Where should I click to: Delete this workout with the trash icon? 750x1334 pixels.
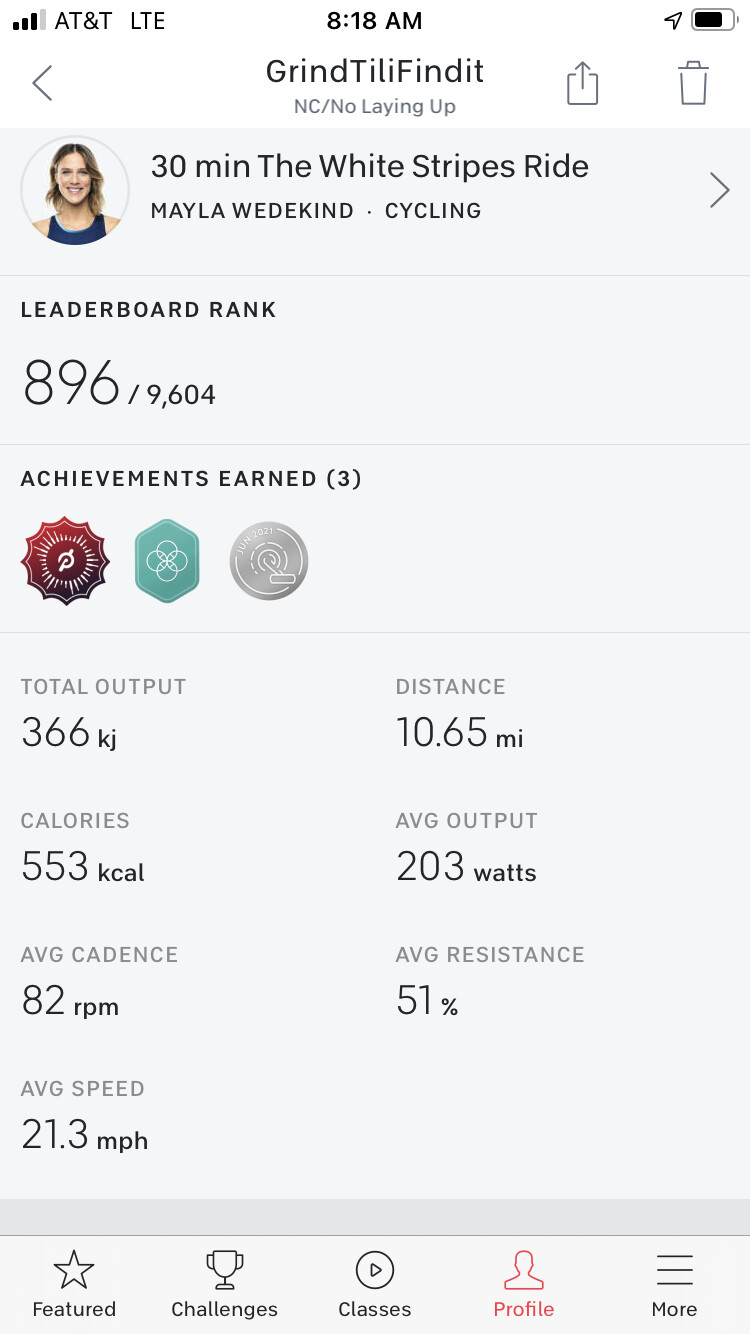coord(692,83)
